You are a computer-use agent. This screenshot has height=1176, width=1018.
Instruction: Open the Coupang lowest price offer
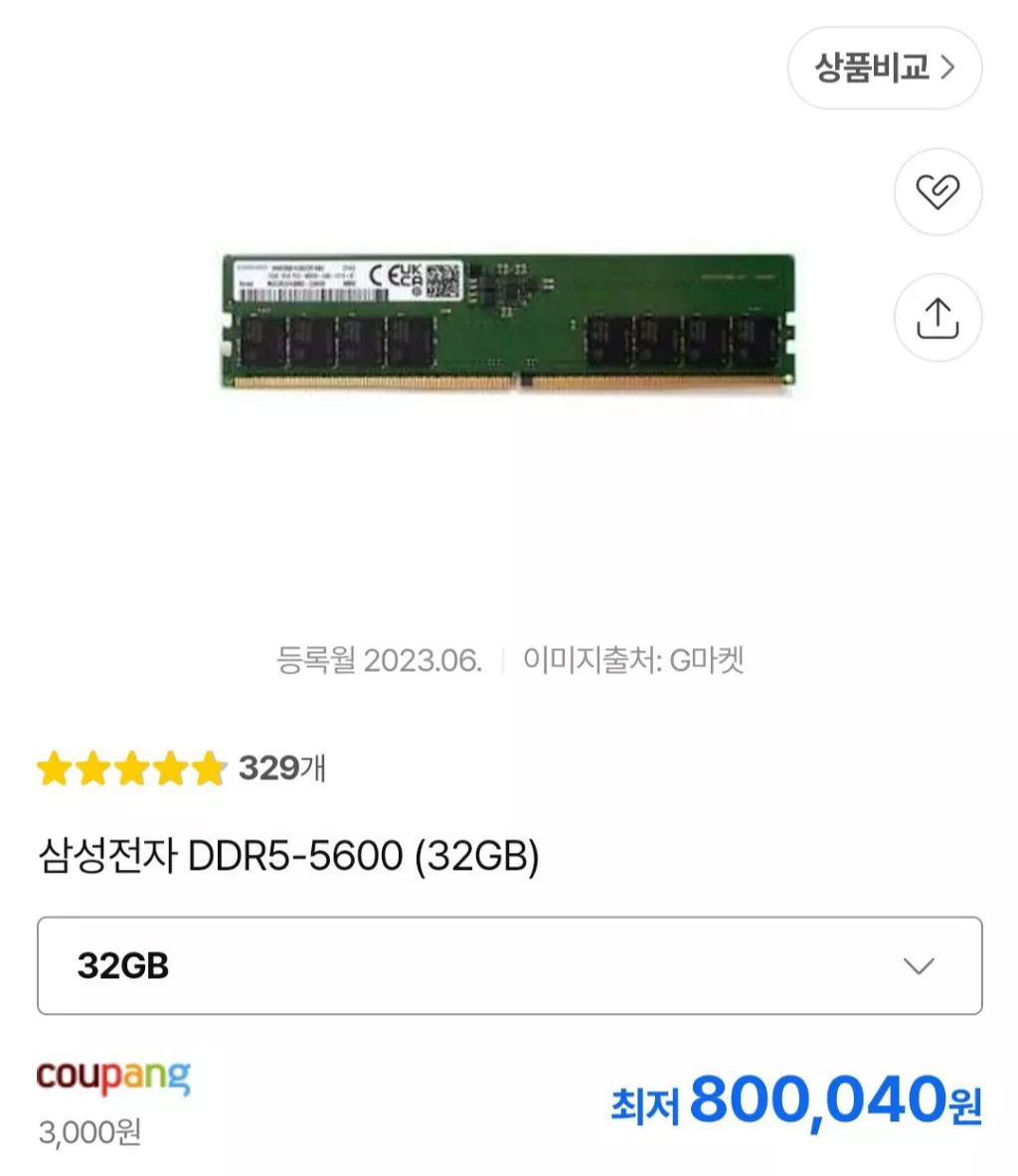coord(795,1101)
